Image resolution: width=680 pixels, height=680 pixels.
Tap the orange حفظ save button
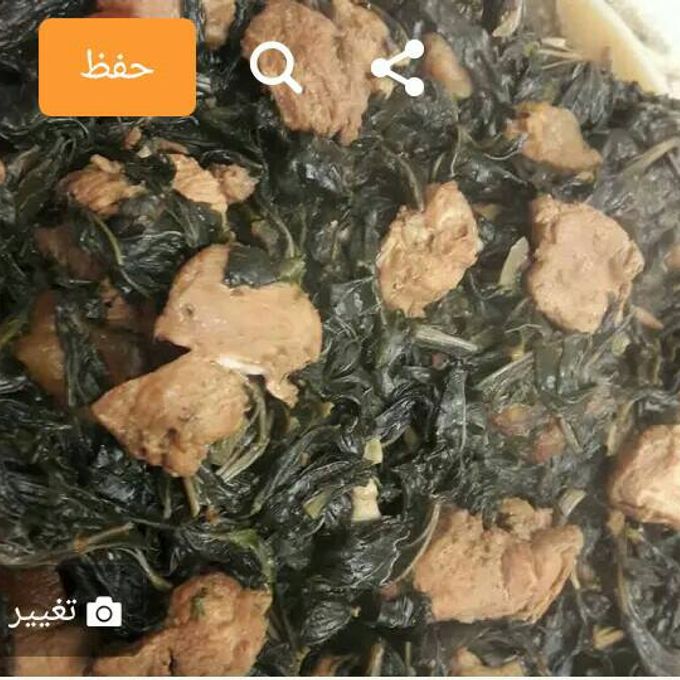[x=117, y=67]
